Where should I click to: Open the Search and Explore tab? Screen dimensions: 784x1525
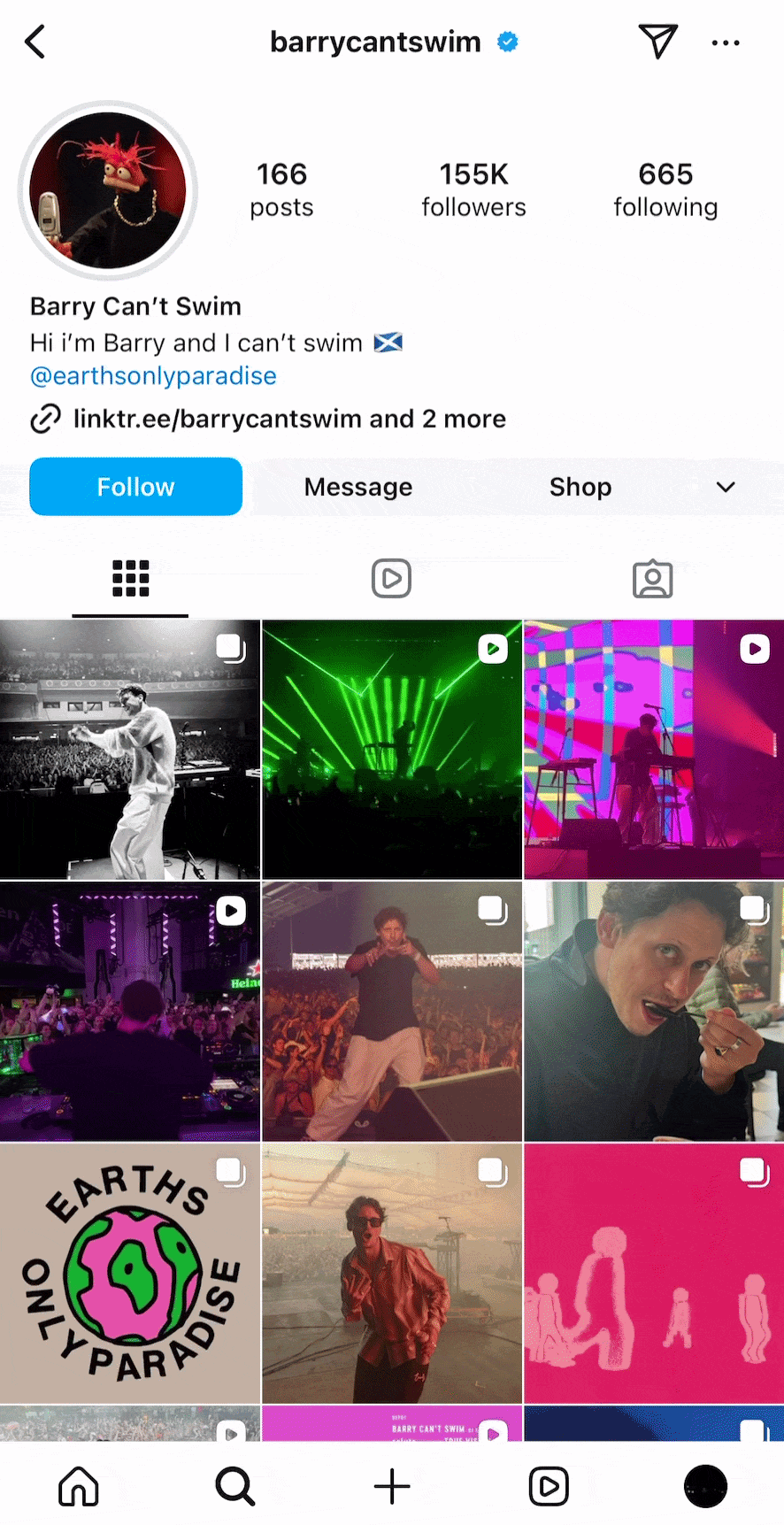pos(235,1486)
